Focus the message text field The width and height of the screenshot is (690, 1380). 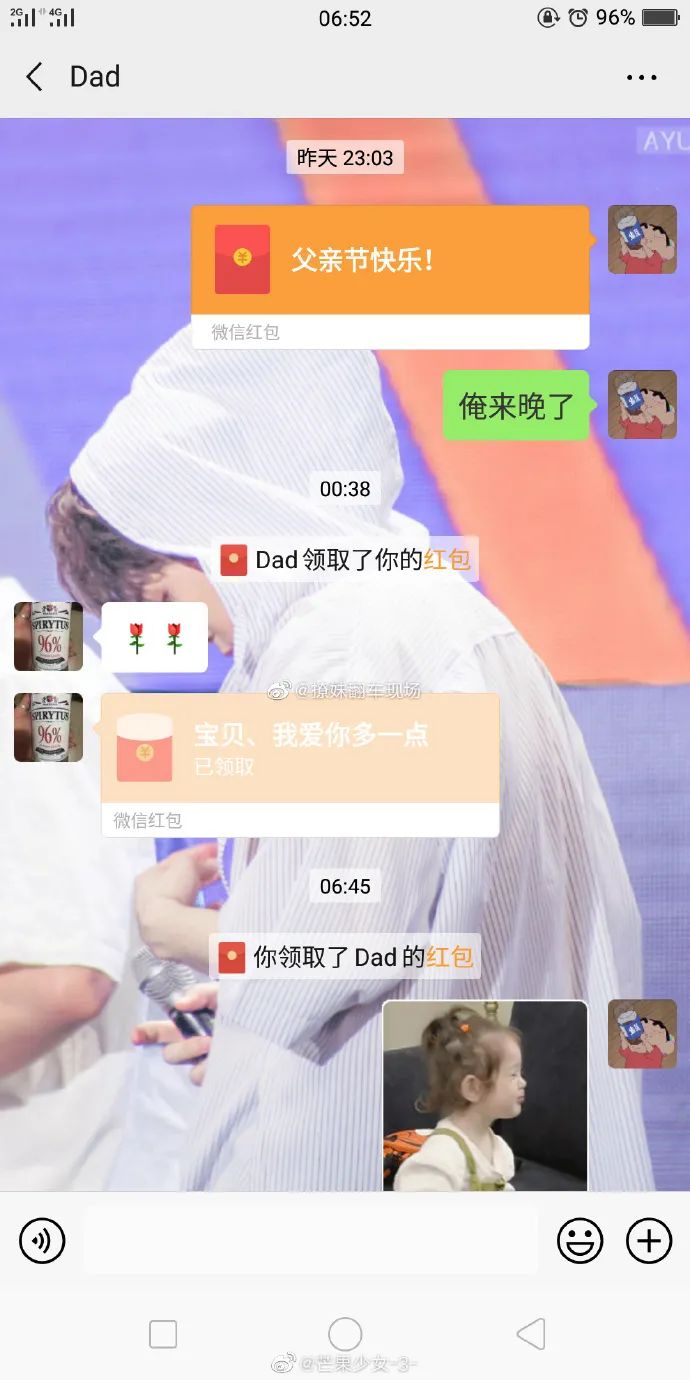click(310, 1241)
